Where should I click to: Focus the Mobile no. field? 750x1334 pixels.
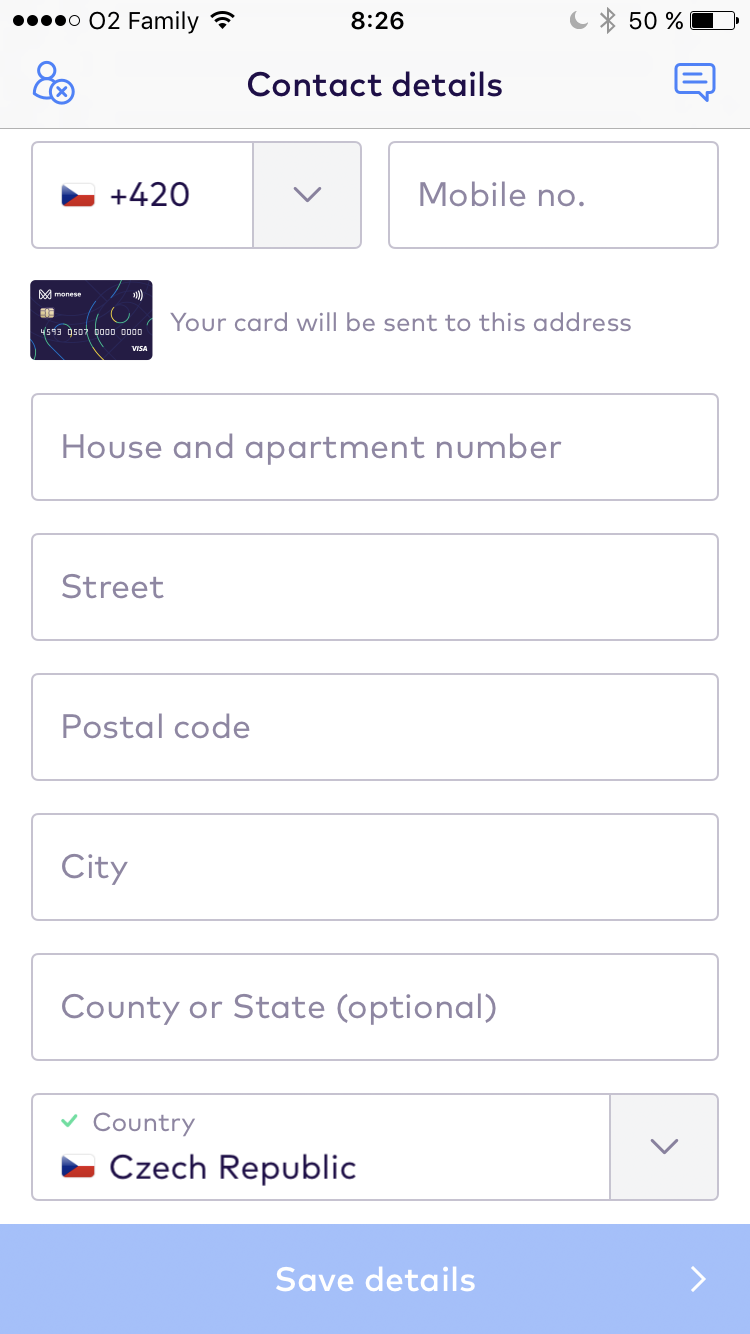[x=553, y=195]
